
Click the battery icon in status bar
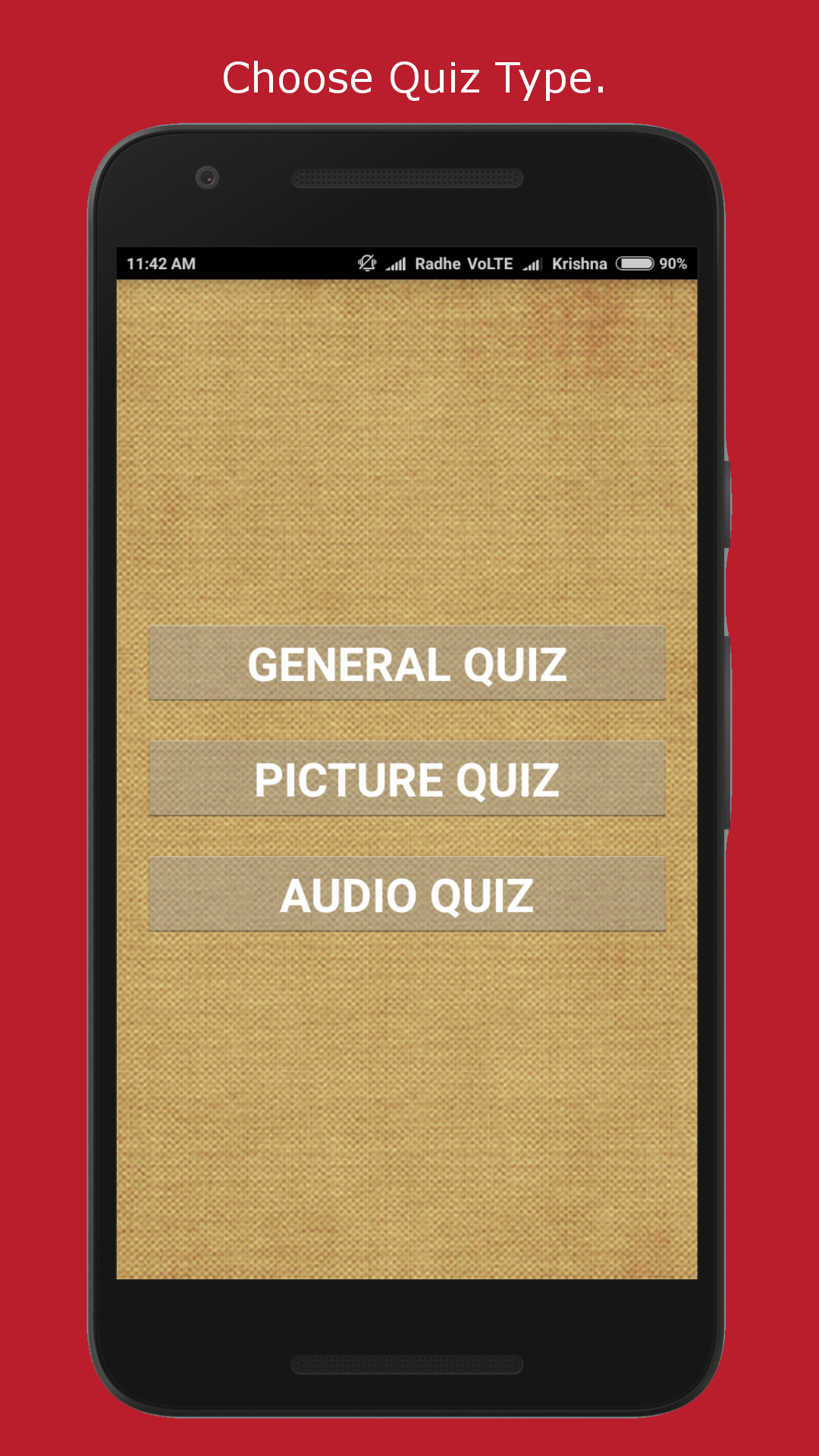[635, 263]
